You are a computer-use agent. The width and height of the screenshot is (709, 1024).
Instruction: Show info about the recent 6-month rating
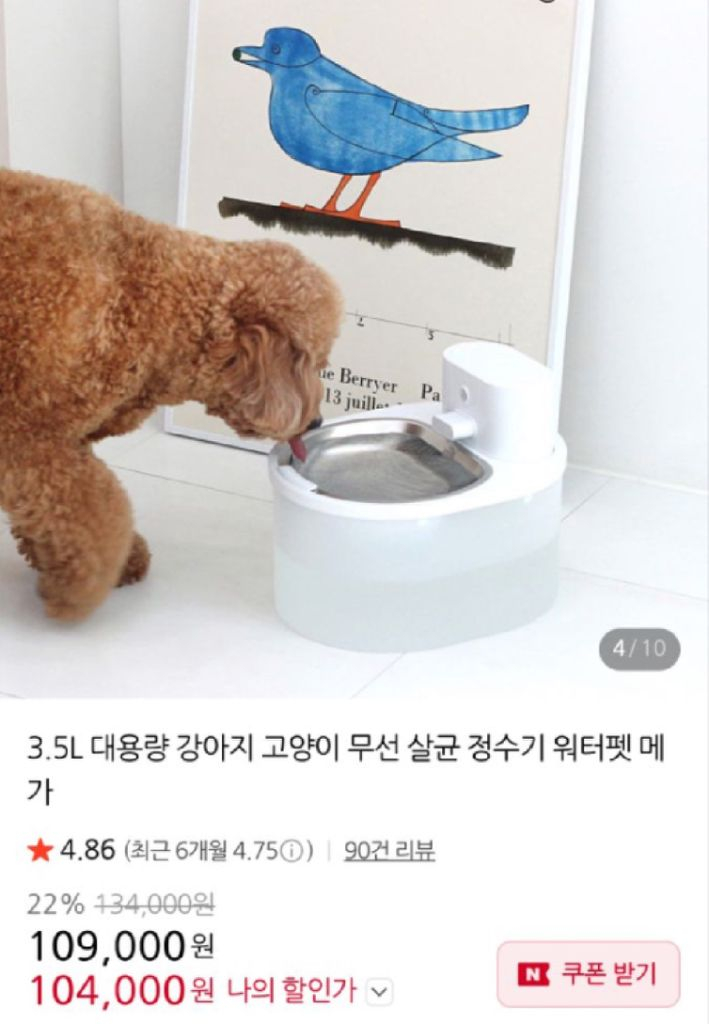[292, 852]
